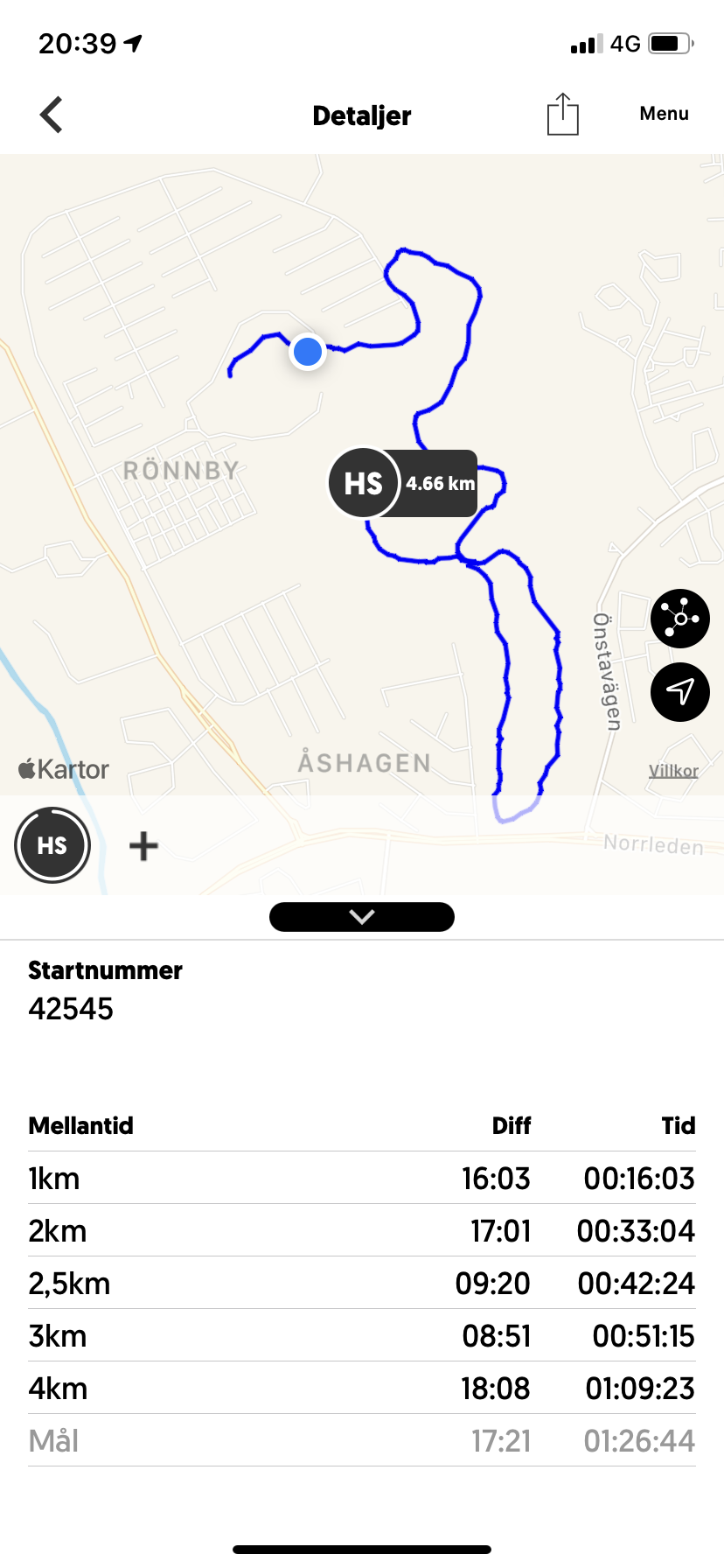Tap the HS 4.66 km map marker
Viewport: 724px width, 1568px height.
point(403,483)
